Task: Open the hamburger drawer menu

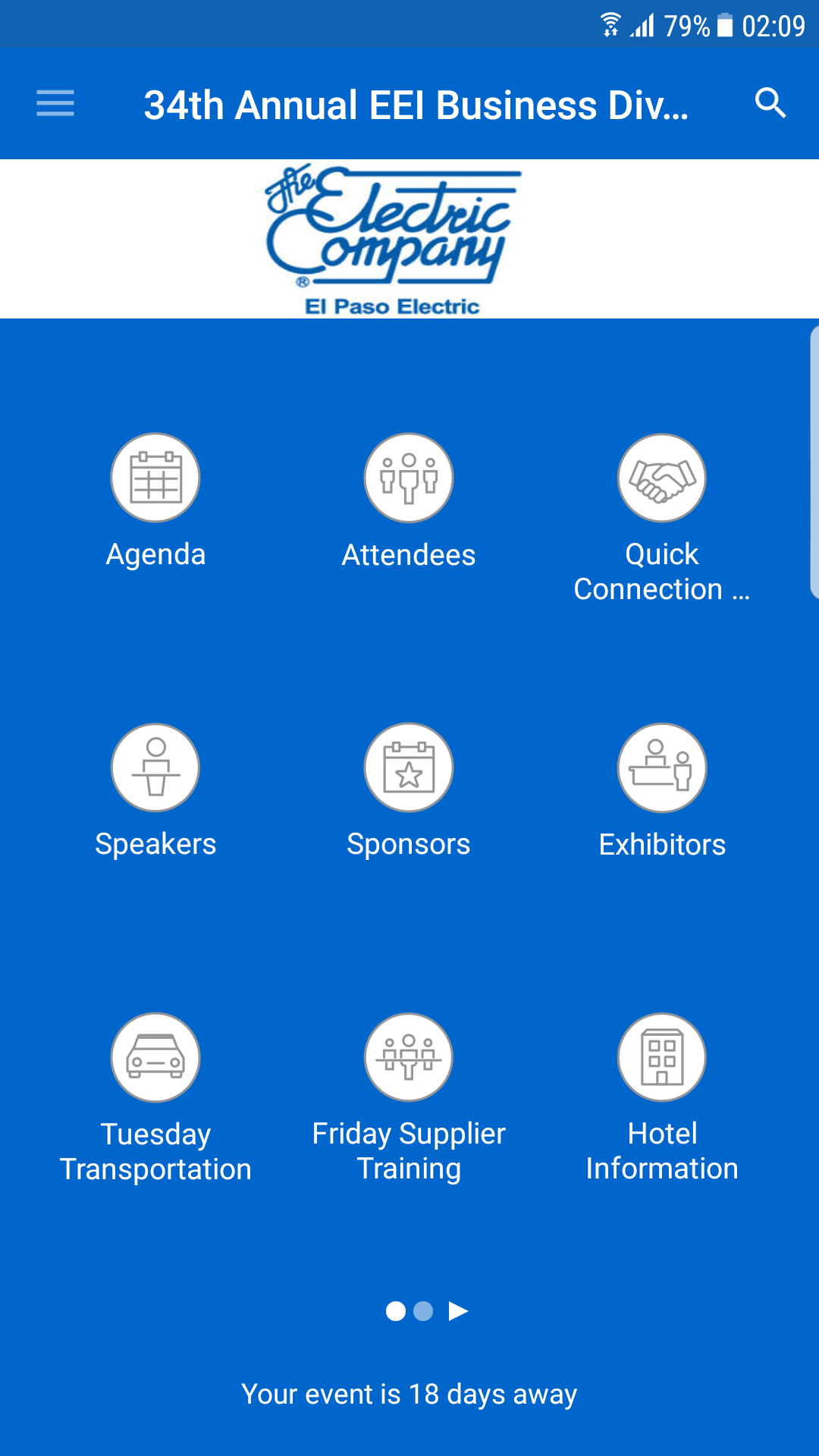Action: point(55,103)
